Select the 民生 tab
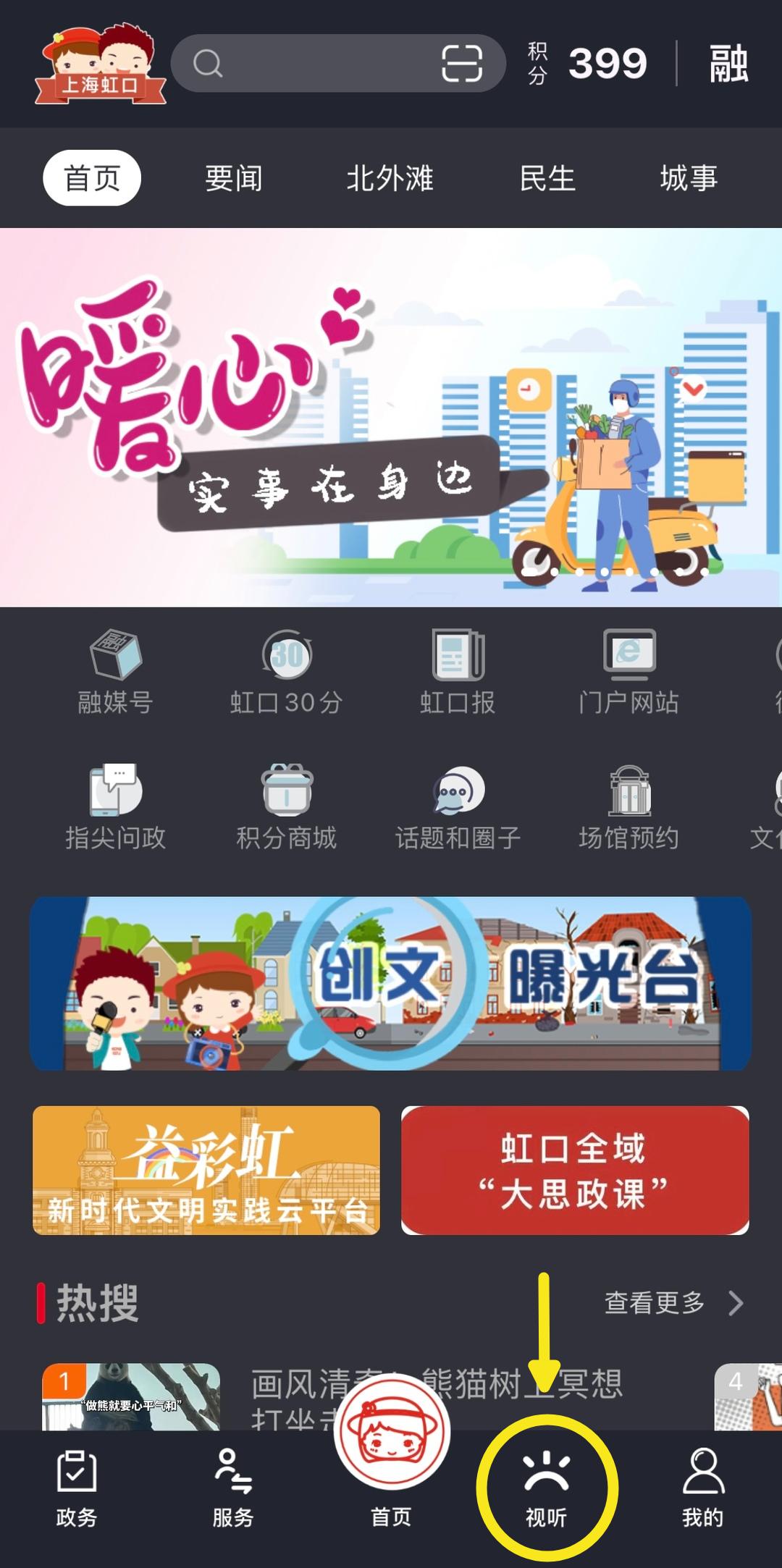This screenshot has width=782, height=1568. (x=547, y=178)
